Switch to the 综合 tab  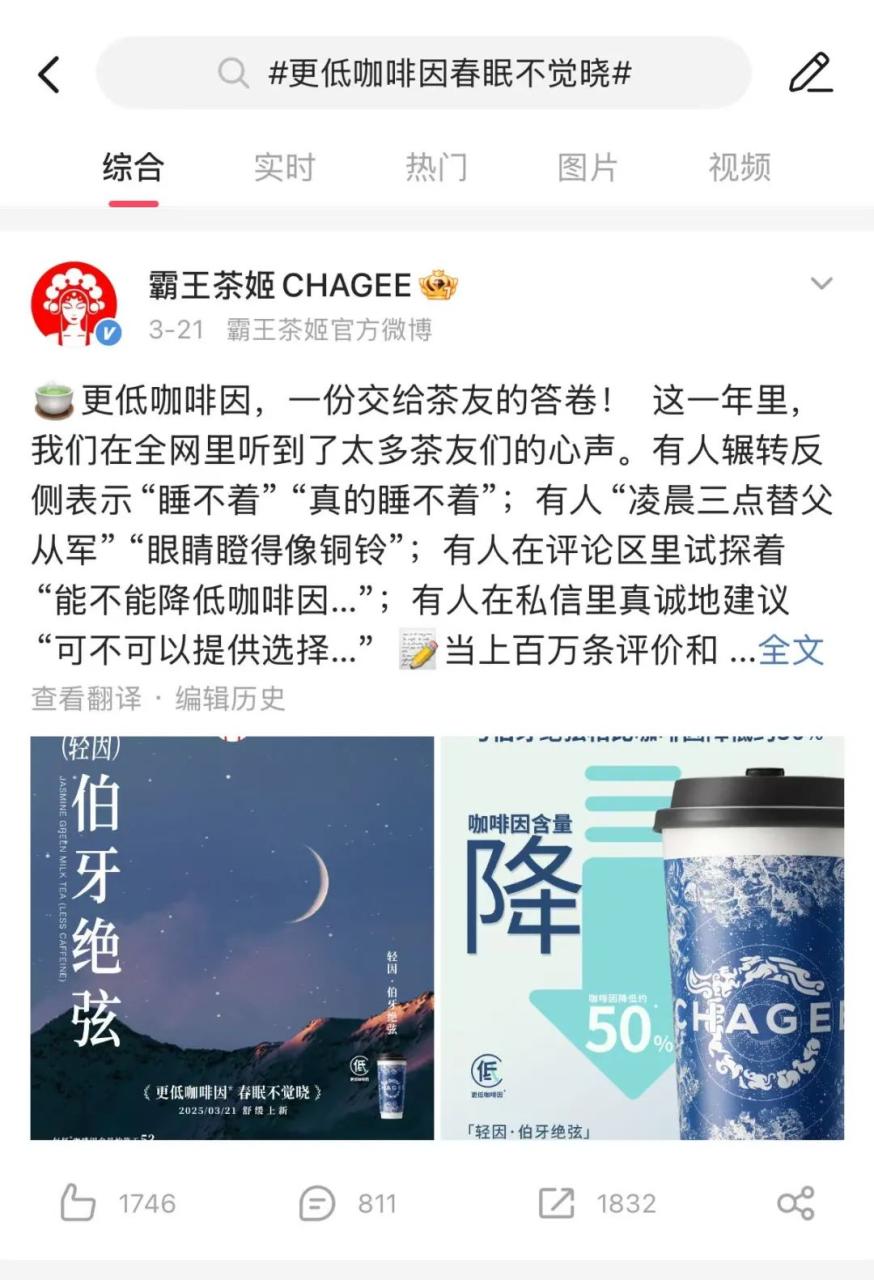pyautogui.click(x=132, y=167)
